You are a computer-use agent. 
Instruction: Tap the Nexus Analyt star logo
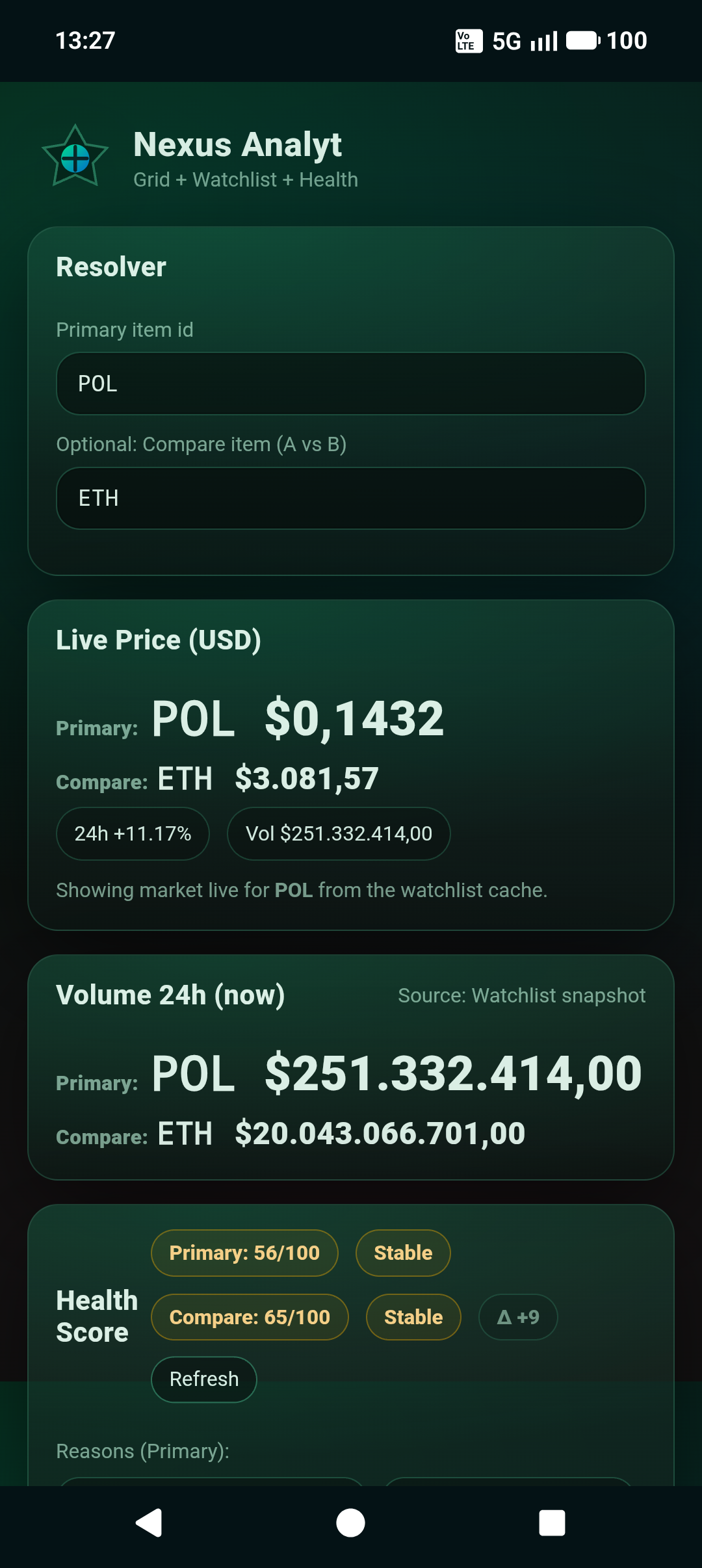click(x=77, y=158)
